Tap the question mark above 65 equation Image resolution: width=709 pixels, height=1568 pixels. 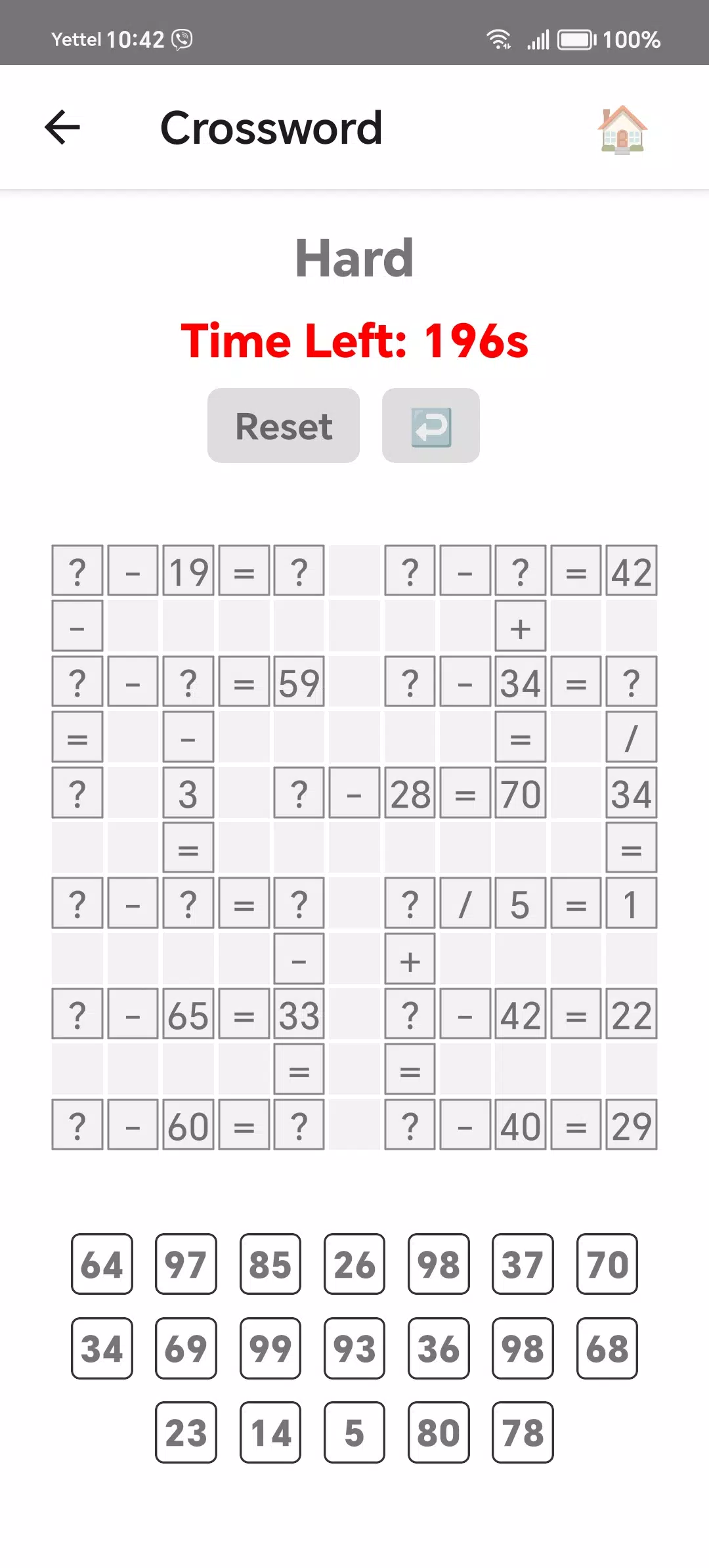(188, 904)
